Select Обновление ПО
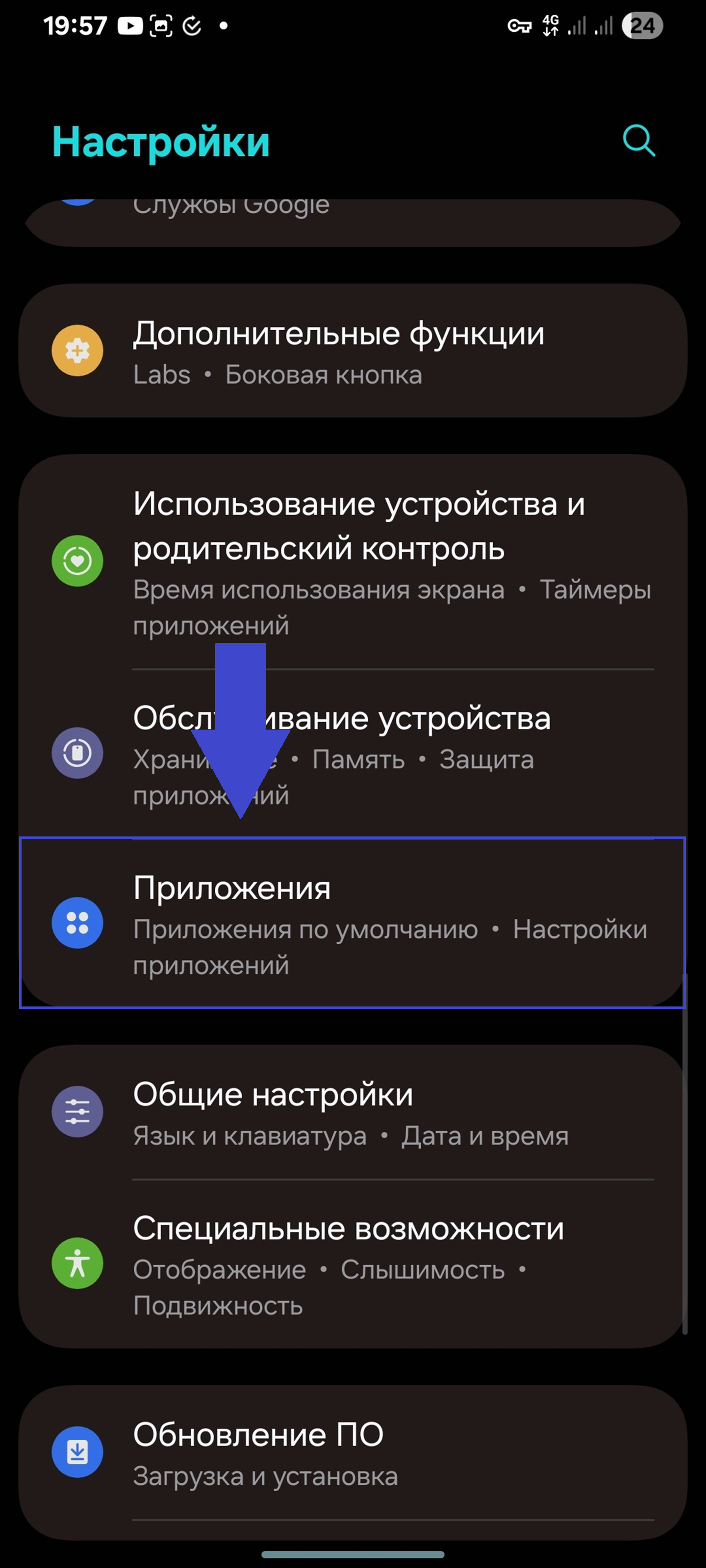The width and height of the screenshot is (706, 1568). pyautogui.click(x=352, y=1452)
